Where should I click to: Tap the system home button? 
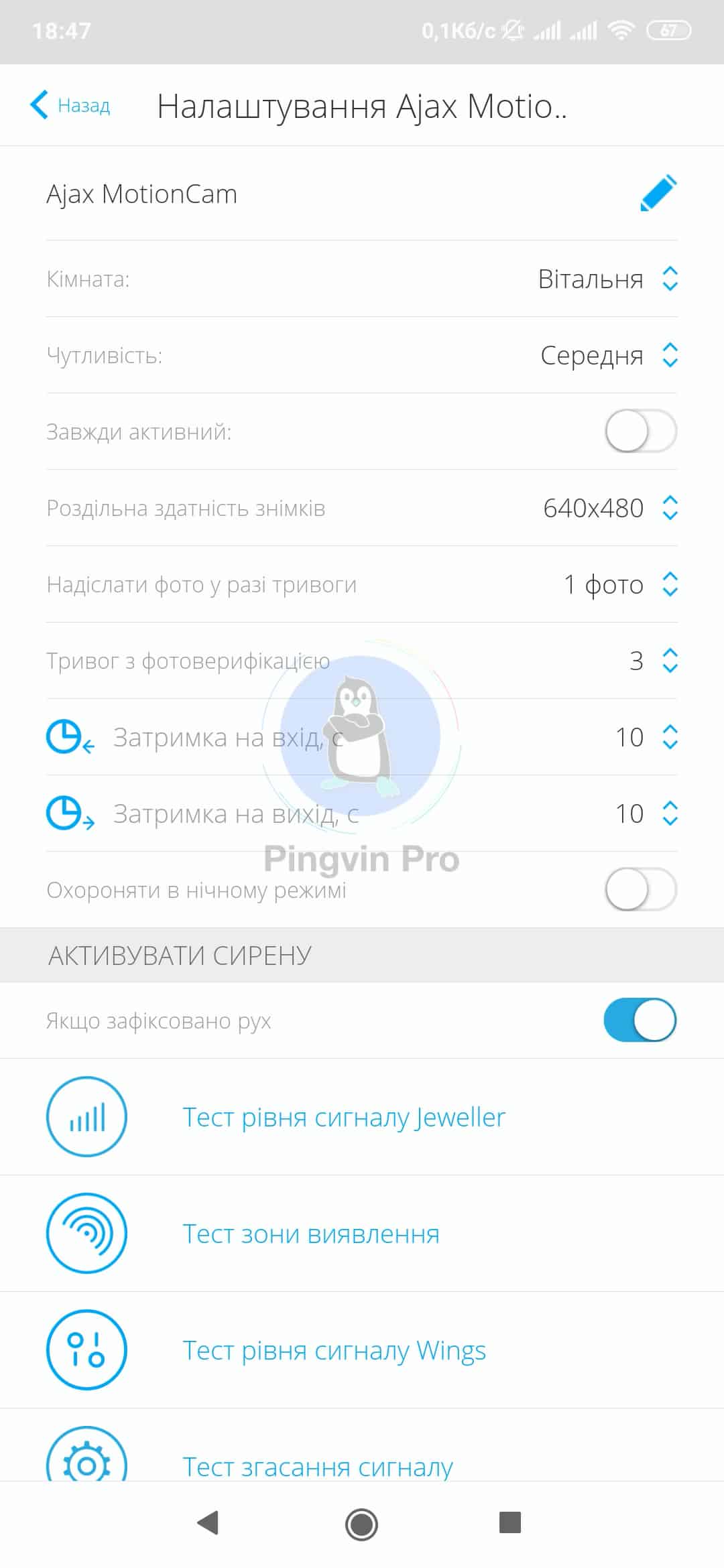pyautogui.click(x=362, y=1524)
